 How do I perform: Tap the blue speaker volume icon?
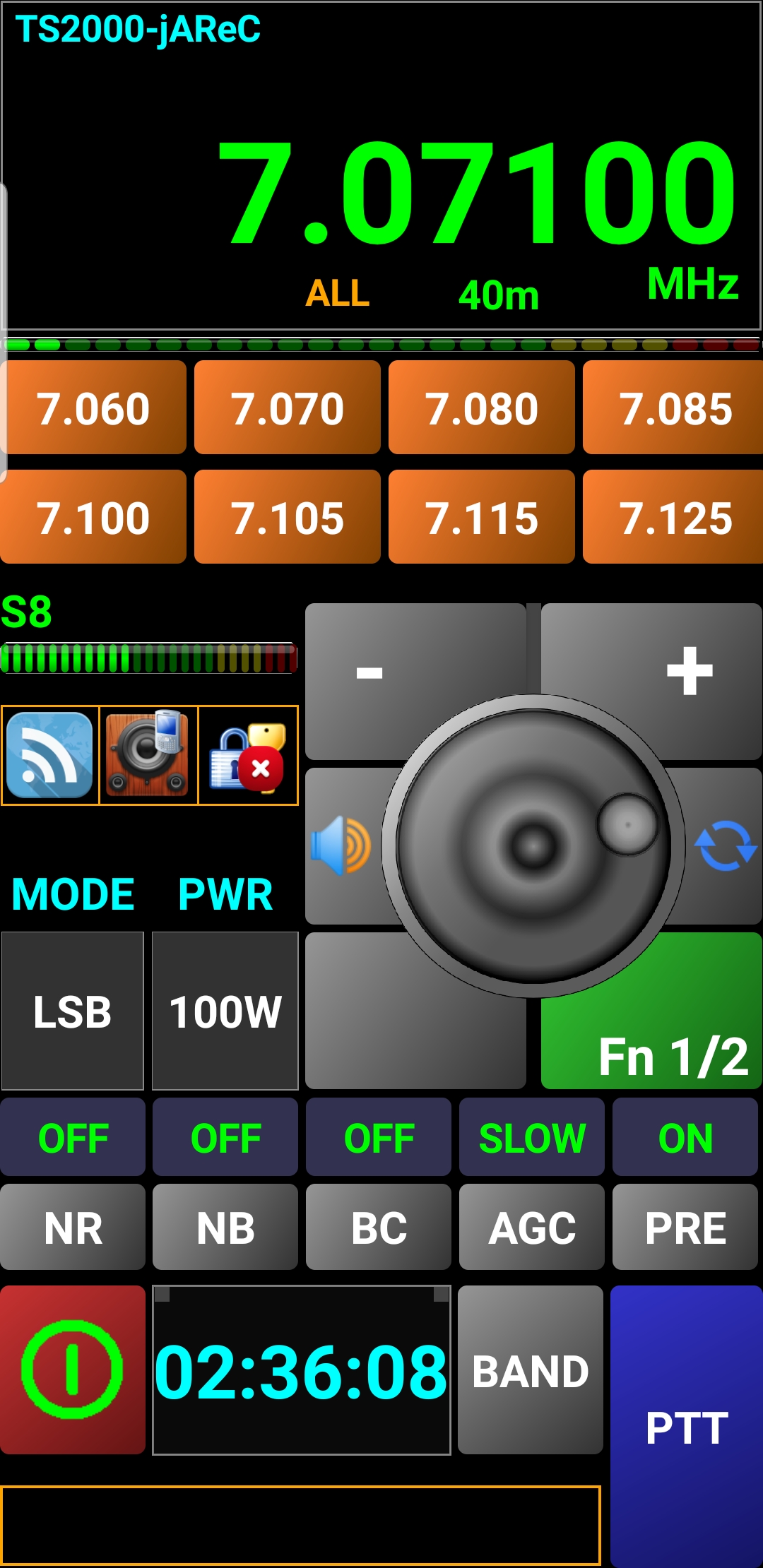tap(341, 845)
